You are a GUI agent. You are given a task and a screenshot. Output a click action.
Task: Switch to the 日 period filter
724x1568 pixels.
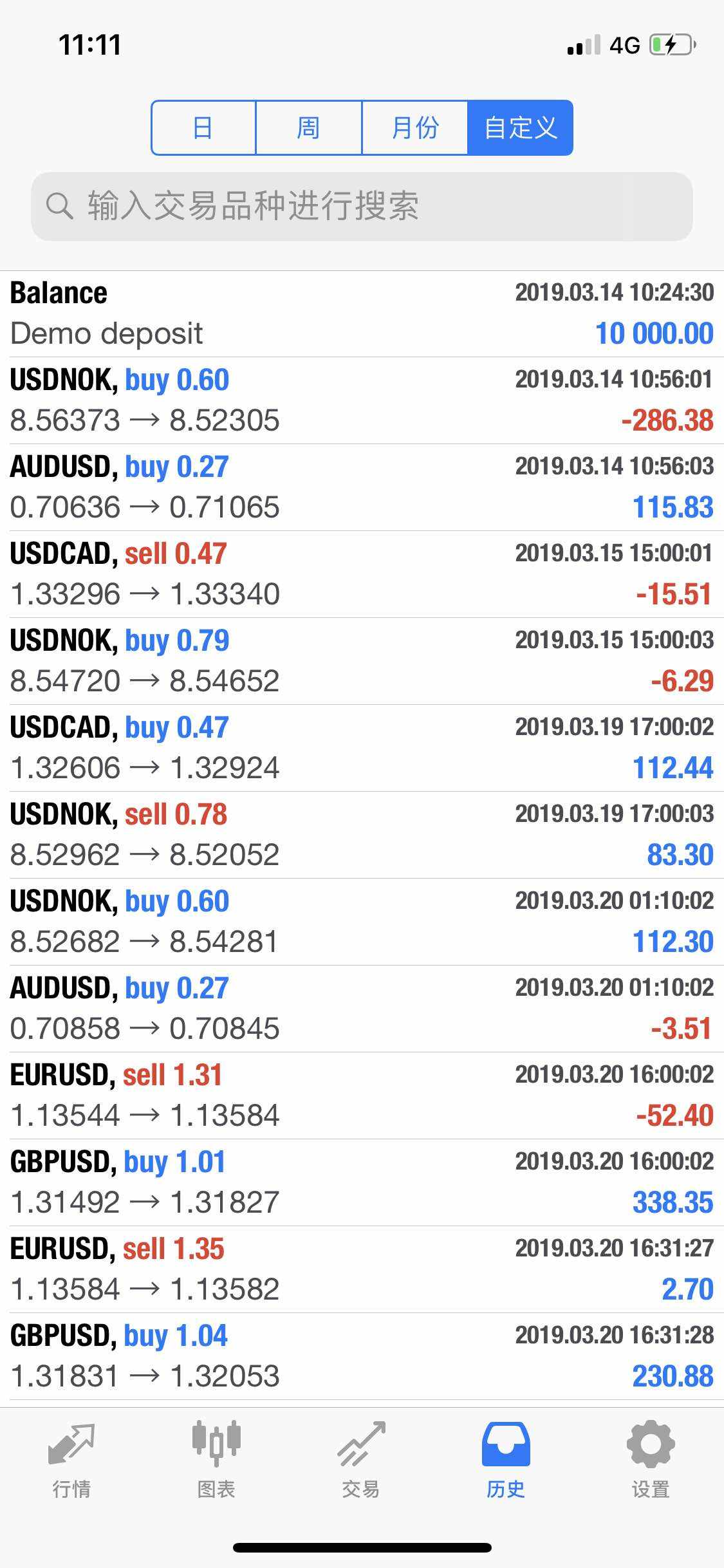tap(203, 127)
